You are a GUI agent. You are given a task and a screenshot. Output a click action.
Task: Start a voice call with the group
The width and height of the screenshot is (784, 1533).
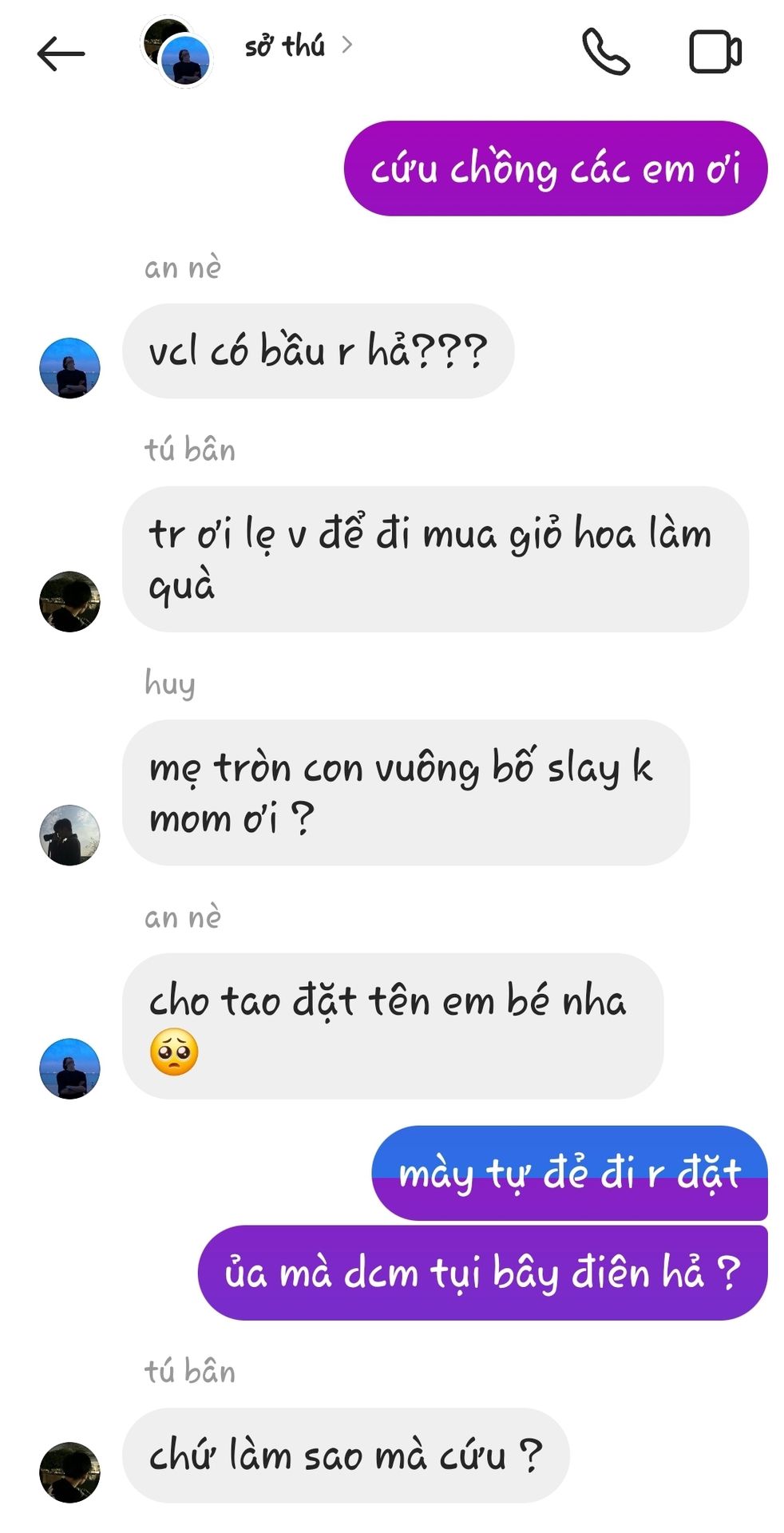pos(606,52)
